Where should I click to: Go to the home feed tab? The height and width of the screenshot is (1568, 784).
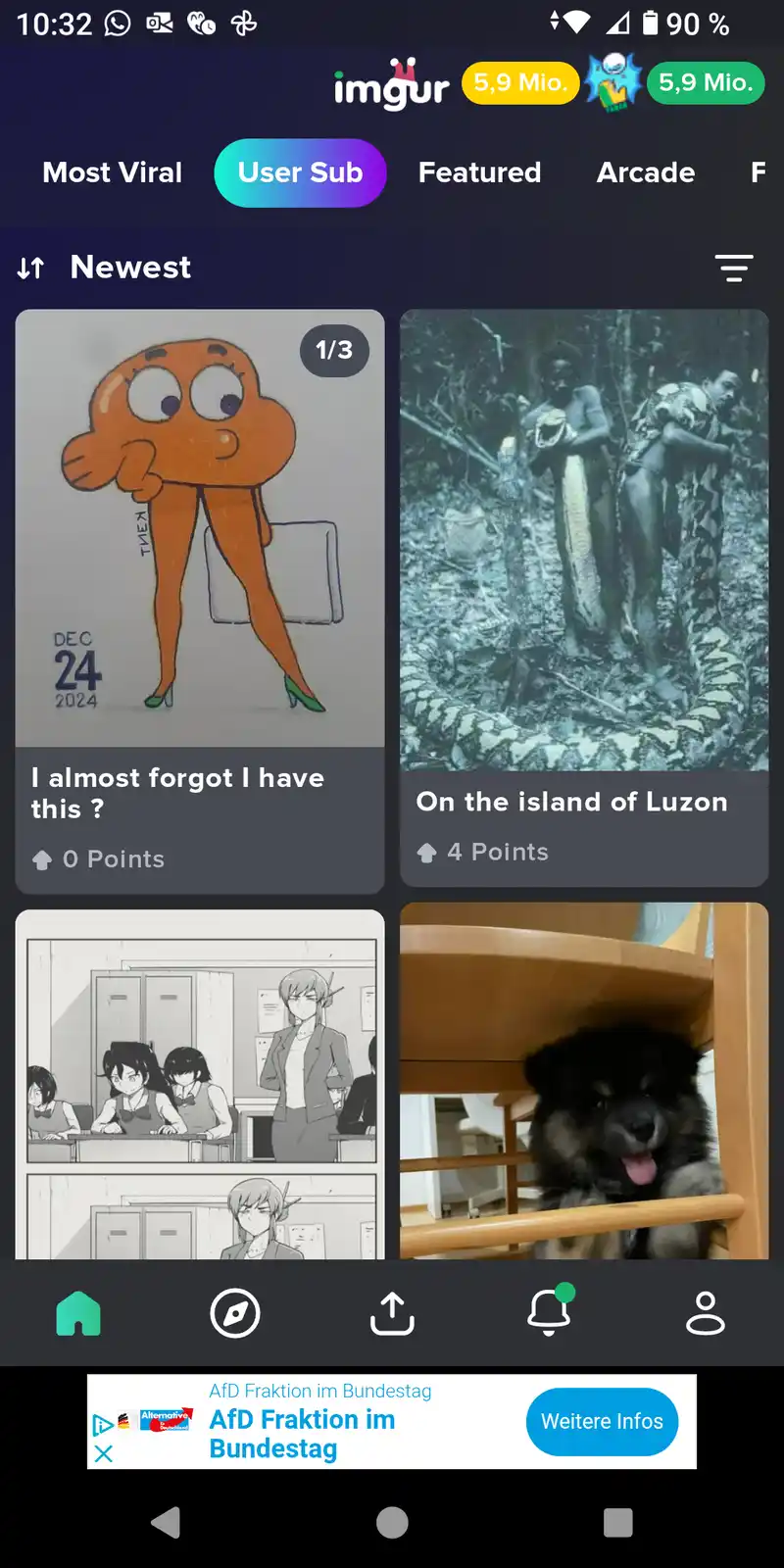78,1313
